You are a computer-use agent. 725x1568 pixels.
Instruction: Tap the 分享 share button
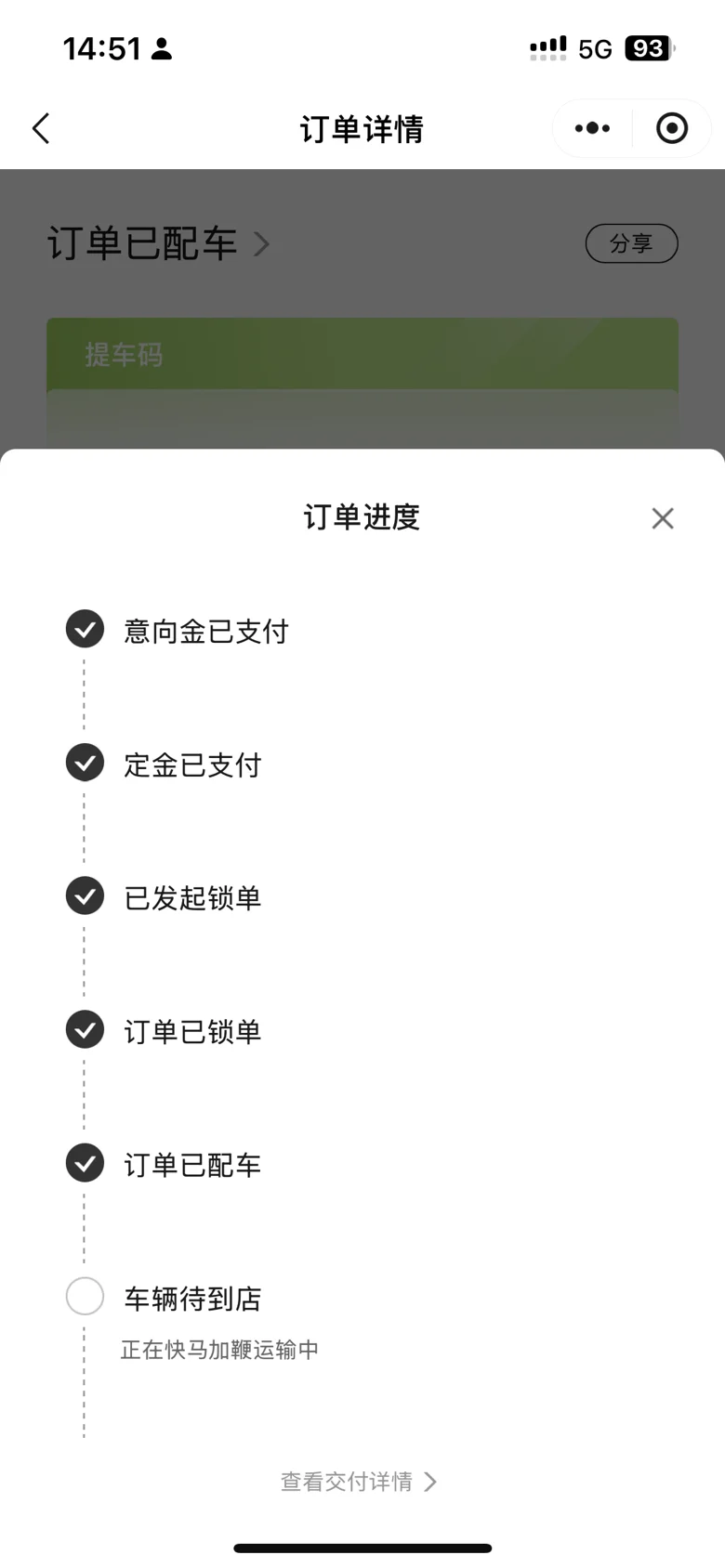point(631,243)
